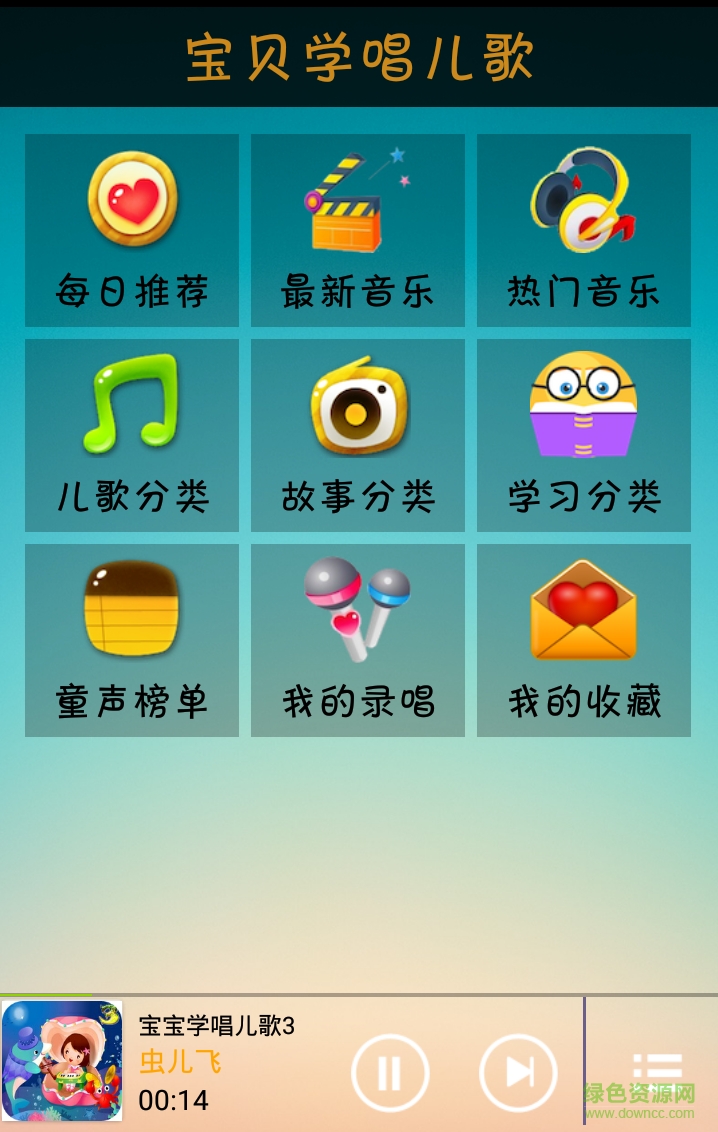Open 最新音乐 section
Screen dimensions: 718x1132
(x=358, y=230)
